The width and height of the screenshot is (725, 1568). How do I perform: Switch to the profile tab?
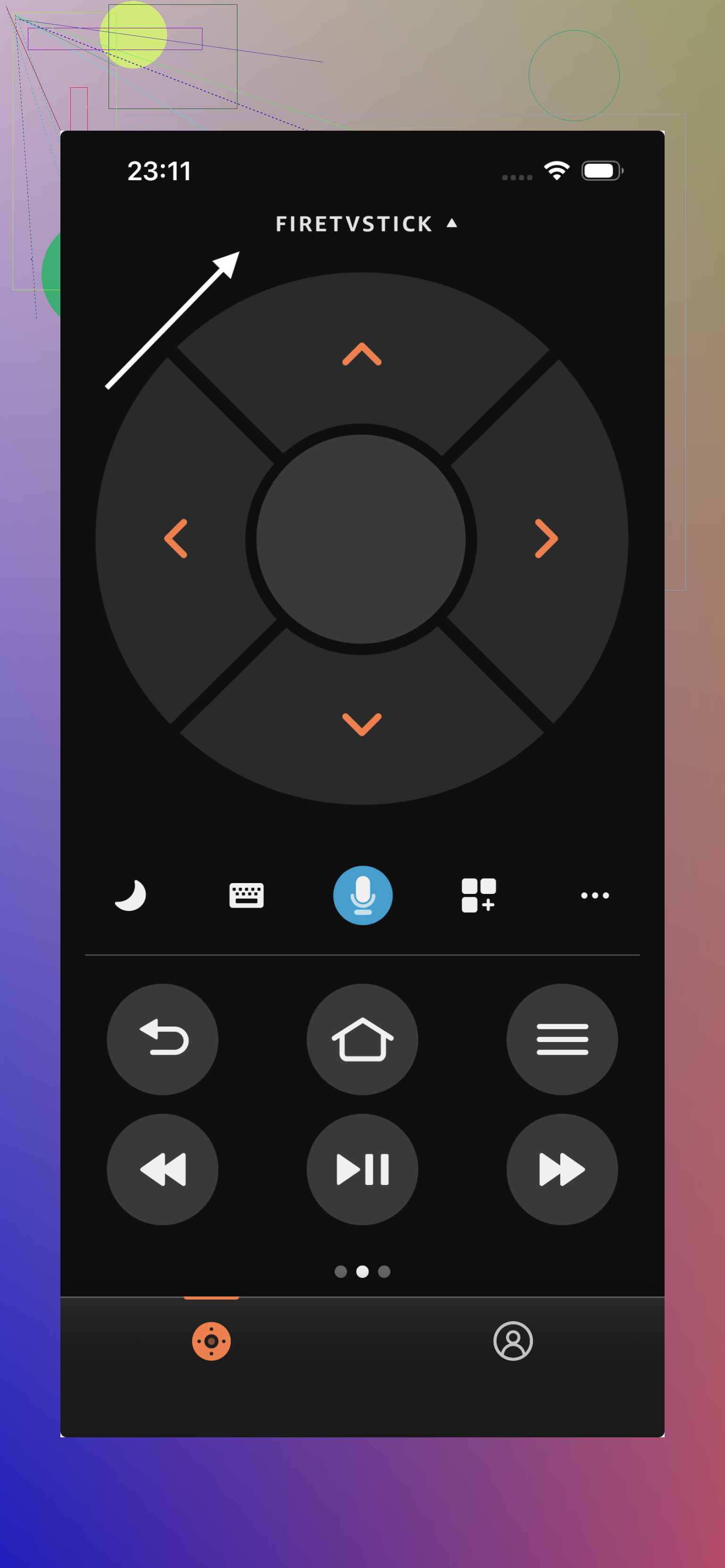(513, 1341)
